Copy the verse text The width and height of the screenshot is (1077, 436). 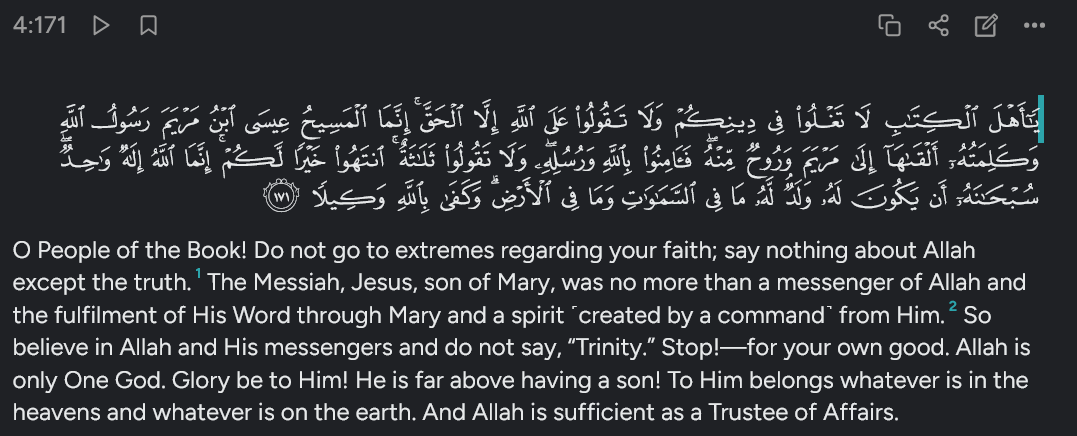(889, 25)
